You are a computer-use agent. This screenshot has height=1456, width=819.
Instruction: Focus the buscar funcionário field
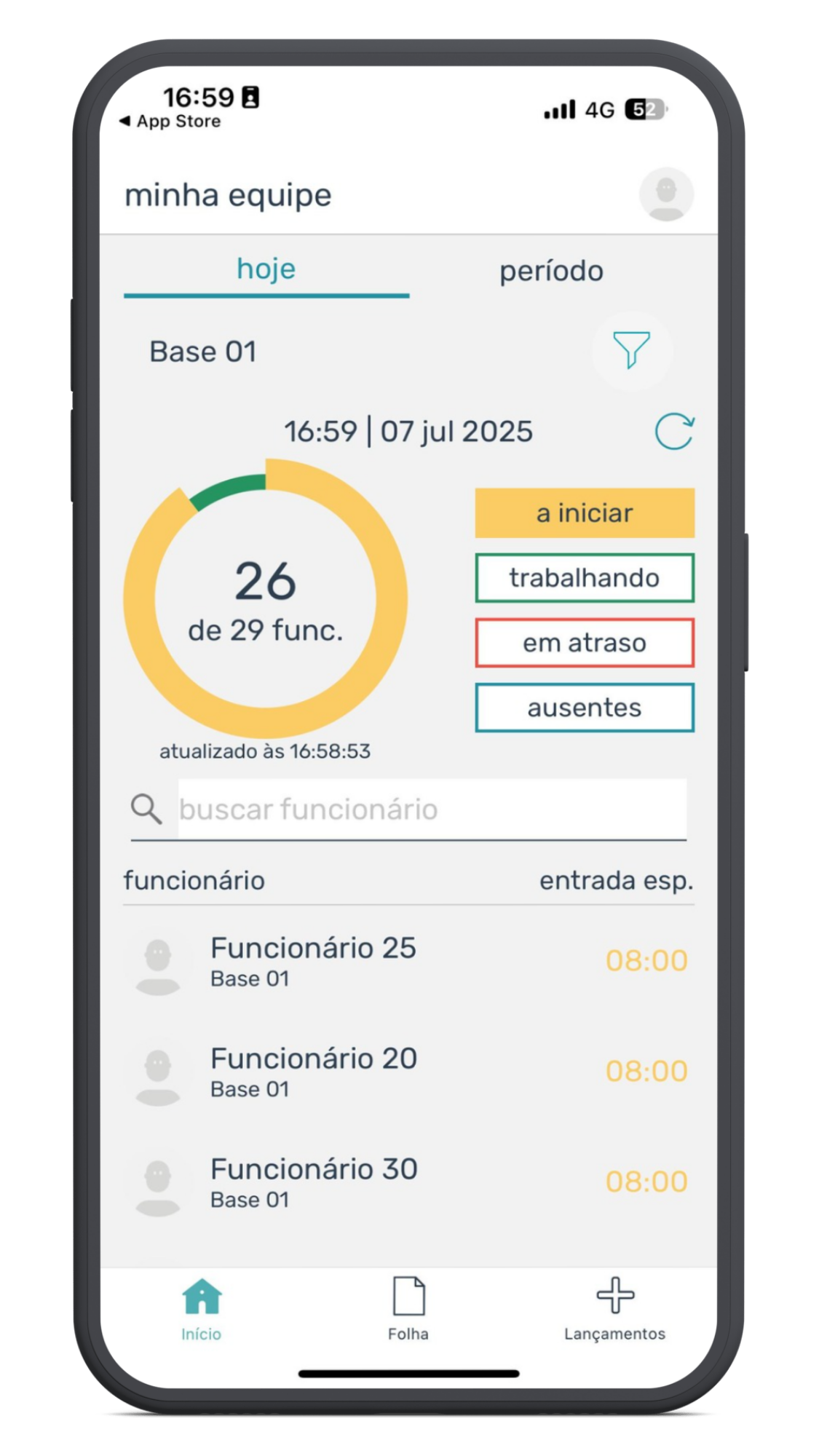(432, 810)
